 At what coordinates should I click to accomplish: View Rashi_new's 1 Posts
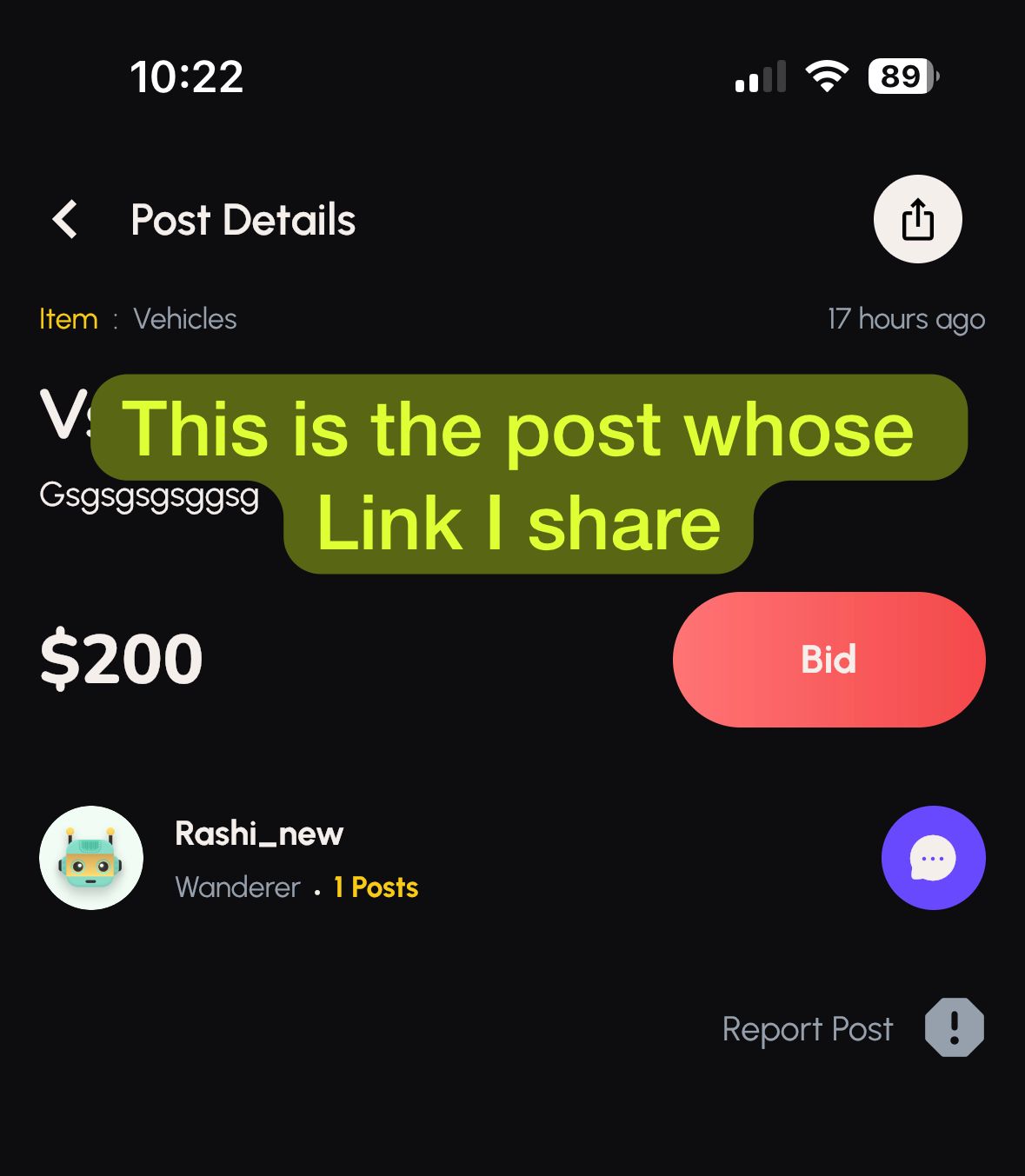(376, 887)
